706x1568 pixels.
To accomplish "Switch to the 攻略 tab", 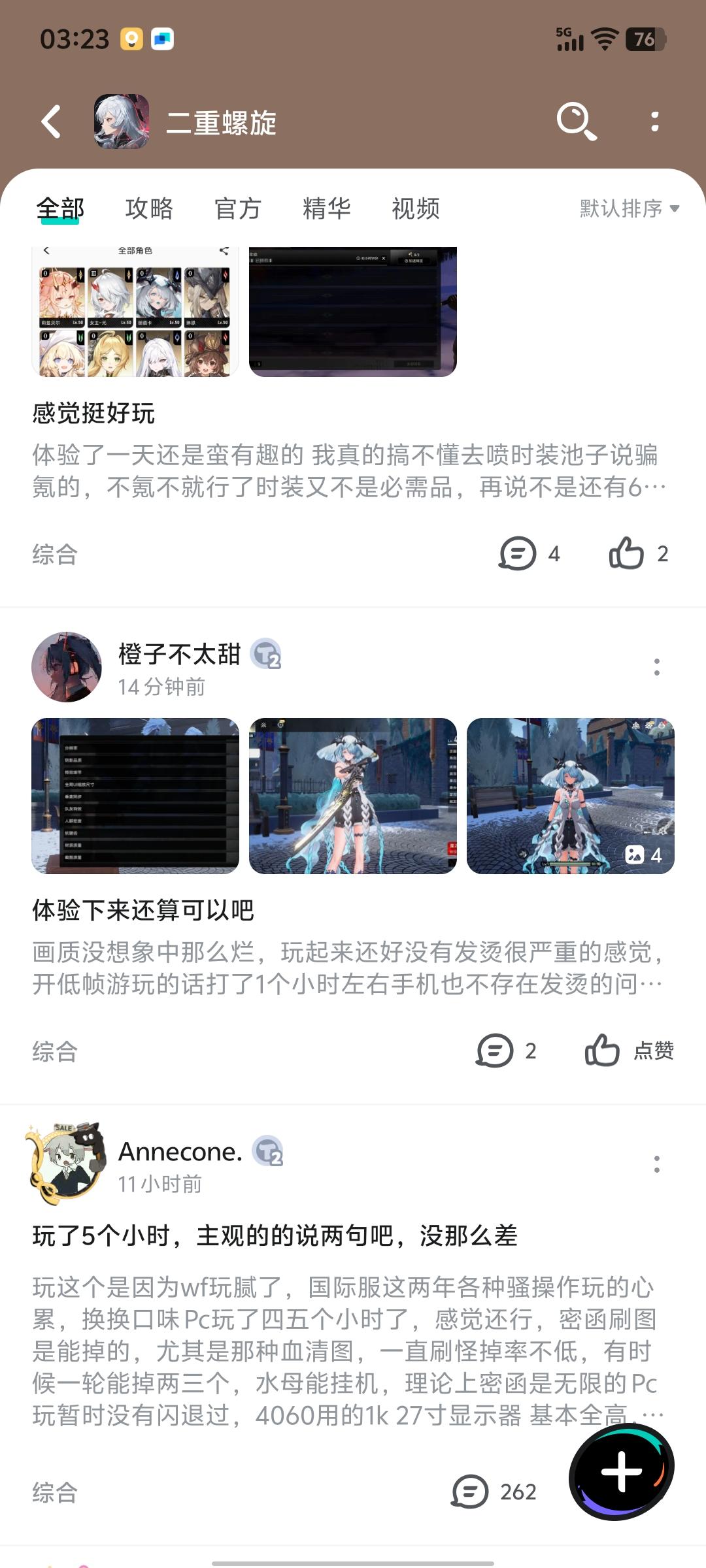I will point(149,210).
